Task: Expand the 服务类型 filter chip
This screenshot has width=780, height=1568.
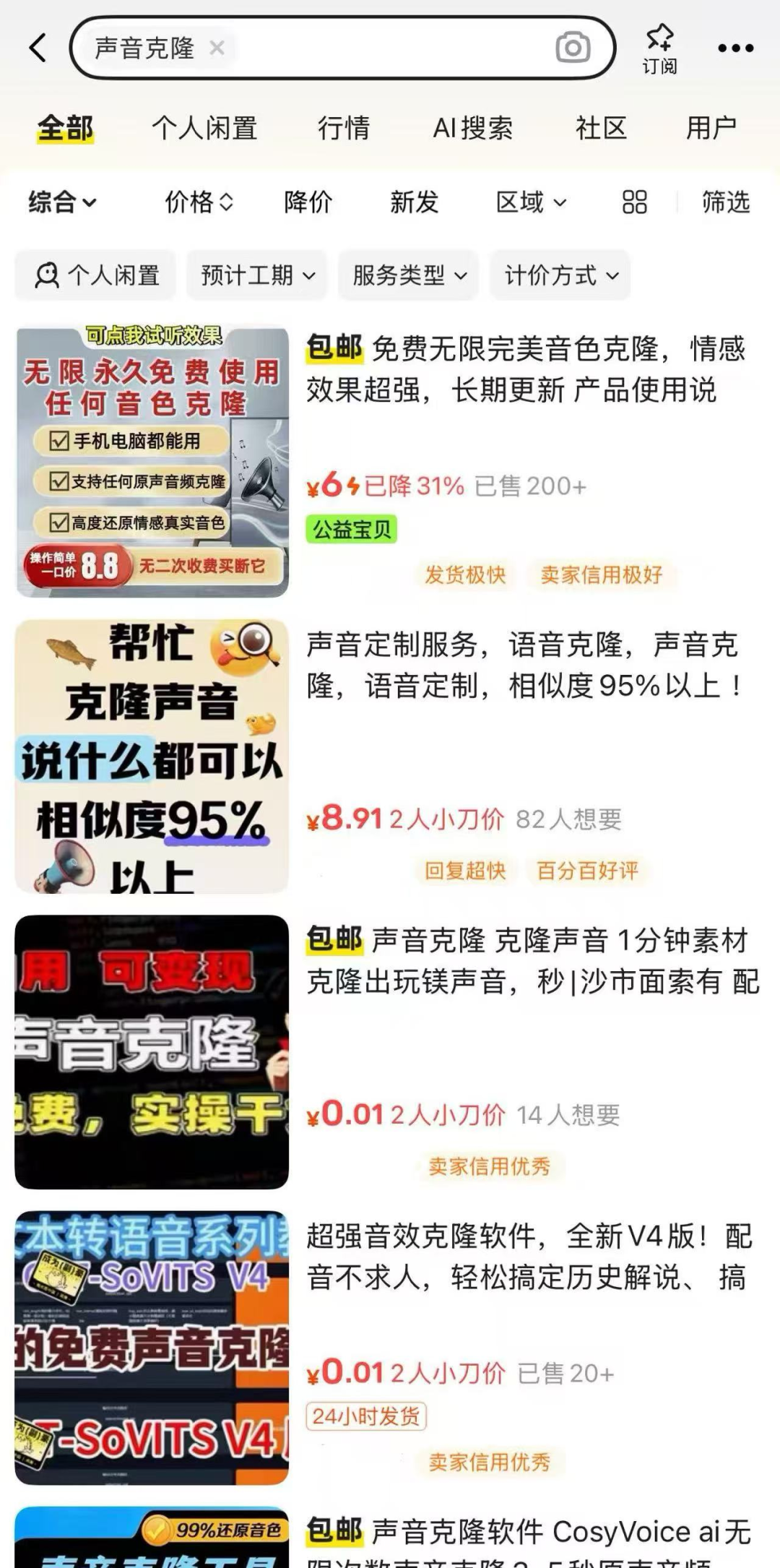Action: 409,275
